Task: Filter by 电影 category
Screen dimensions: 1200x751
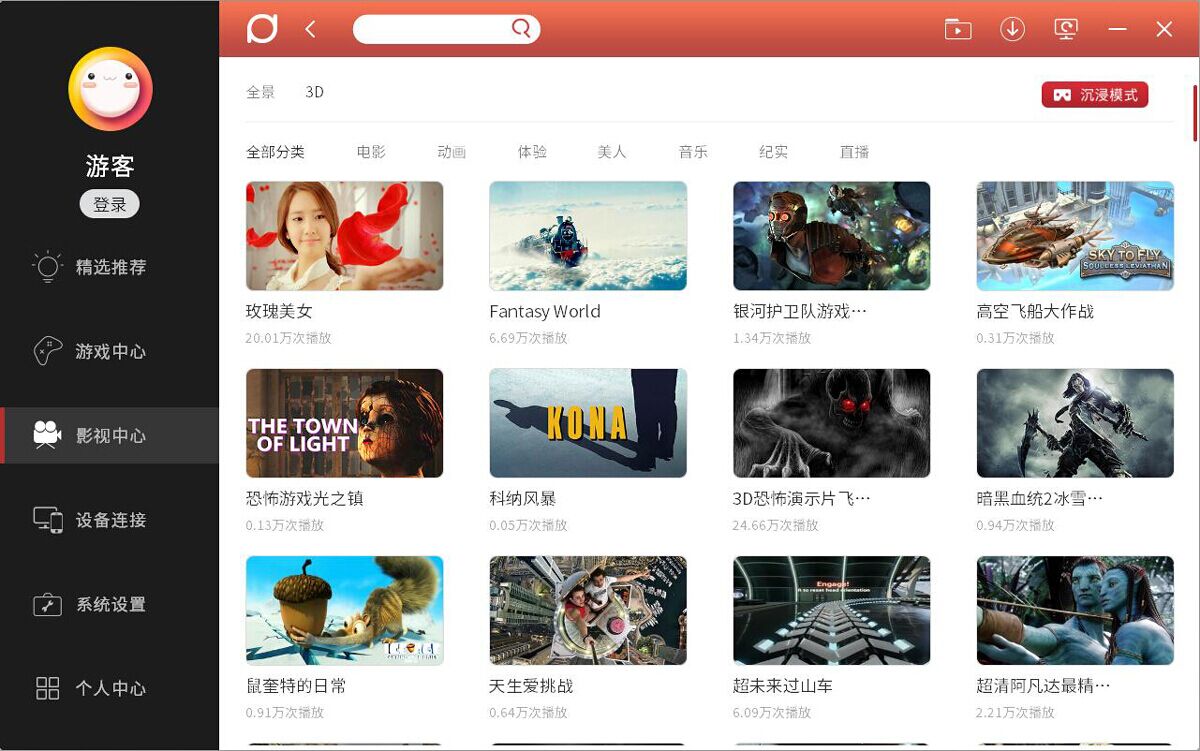Action: (x=371, y=152)
